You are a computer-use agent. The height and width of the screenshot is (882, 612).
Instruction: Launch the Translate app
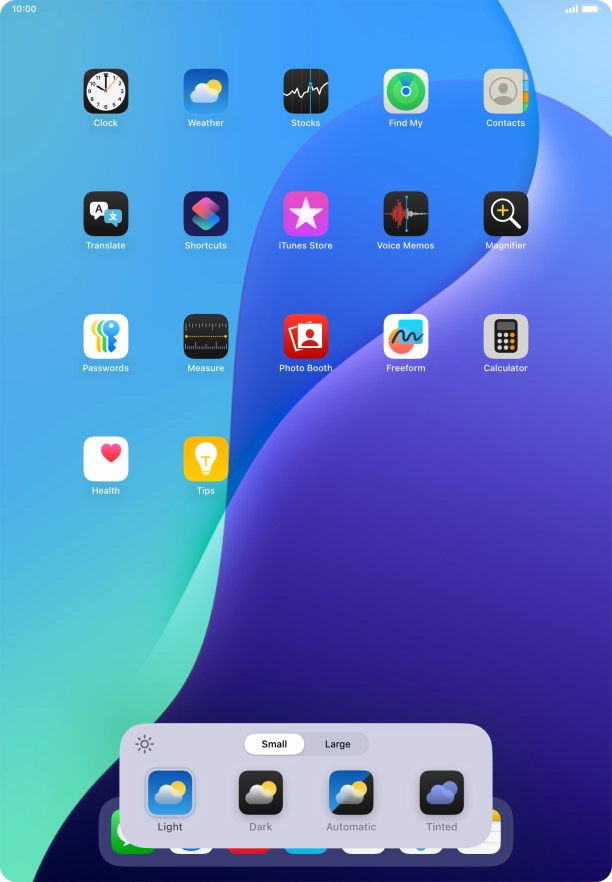pyautogui.click(x=106, y=214)
